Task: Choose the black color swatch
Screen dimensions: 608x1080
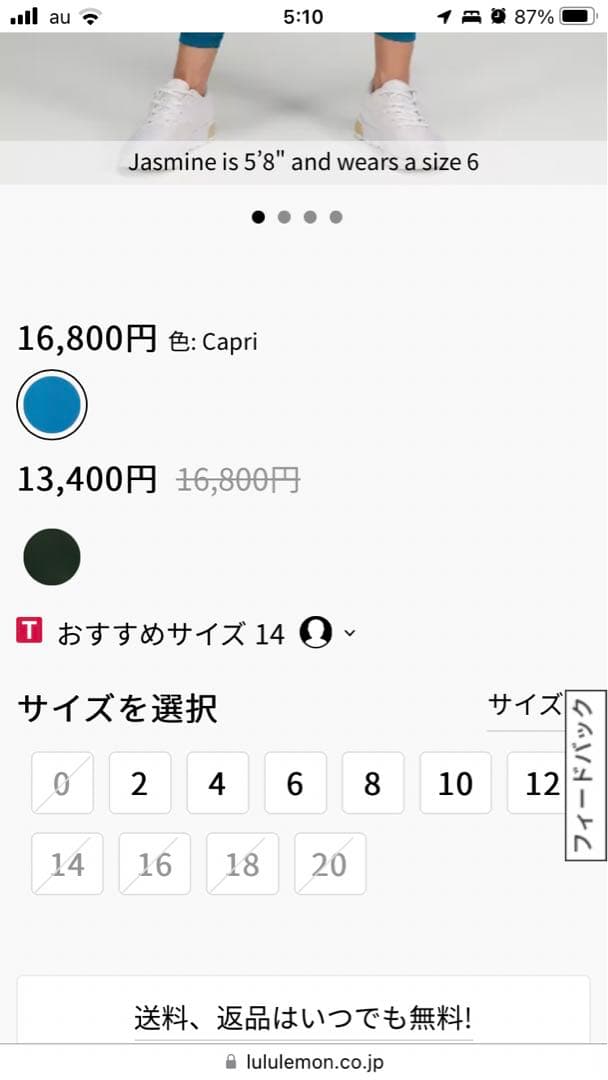Action: pos(52,557)
